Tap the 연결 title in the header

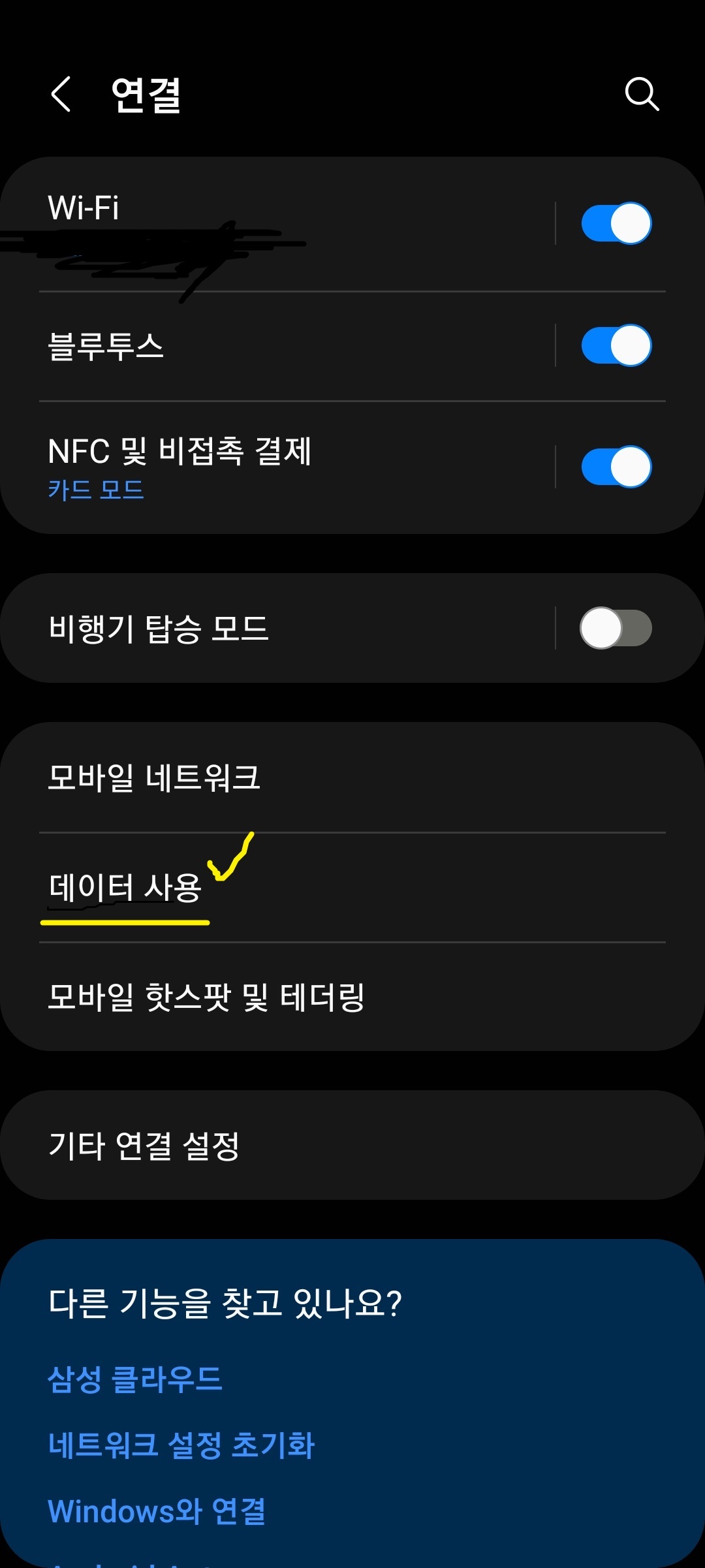[148, 95]
